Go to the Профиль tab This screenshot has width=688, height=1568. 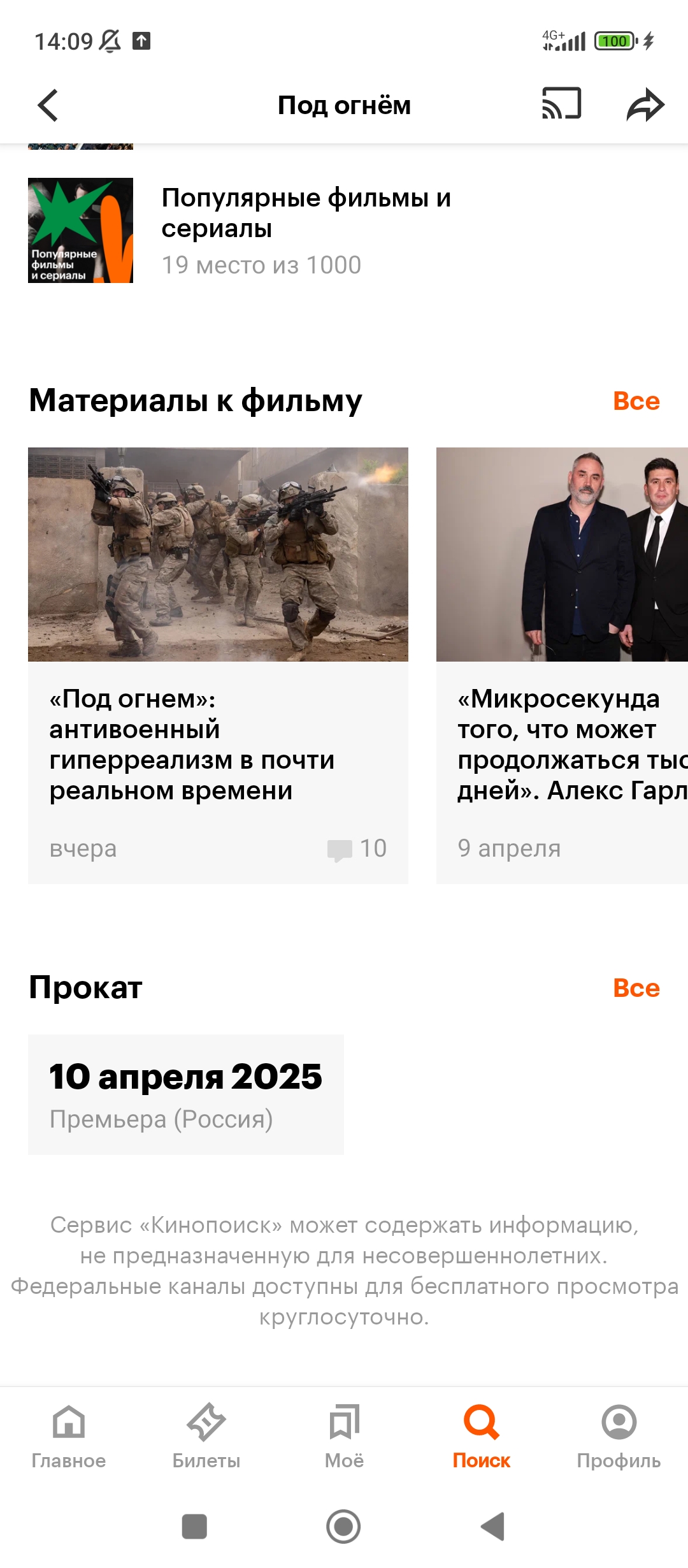click(x=619, y=1437)
